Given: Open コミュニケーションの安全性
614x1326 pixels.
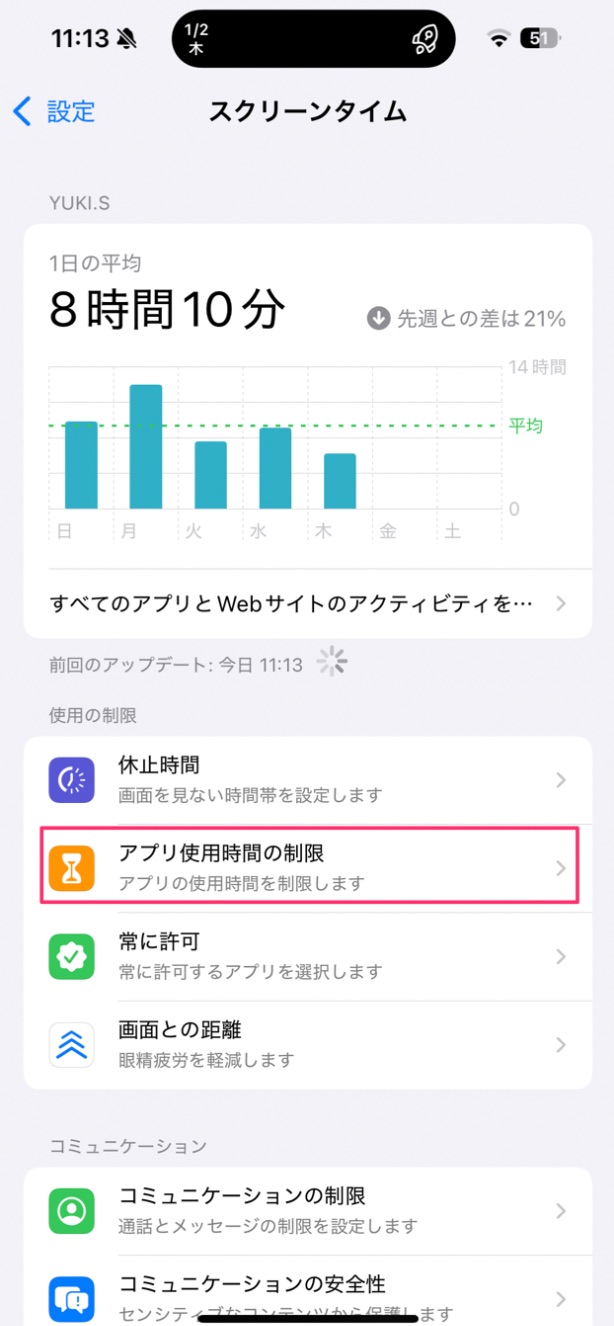Looking at the screenshot, I should [x=307, y=1296].
